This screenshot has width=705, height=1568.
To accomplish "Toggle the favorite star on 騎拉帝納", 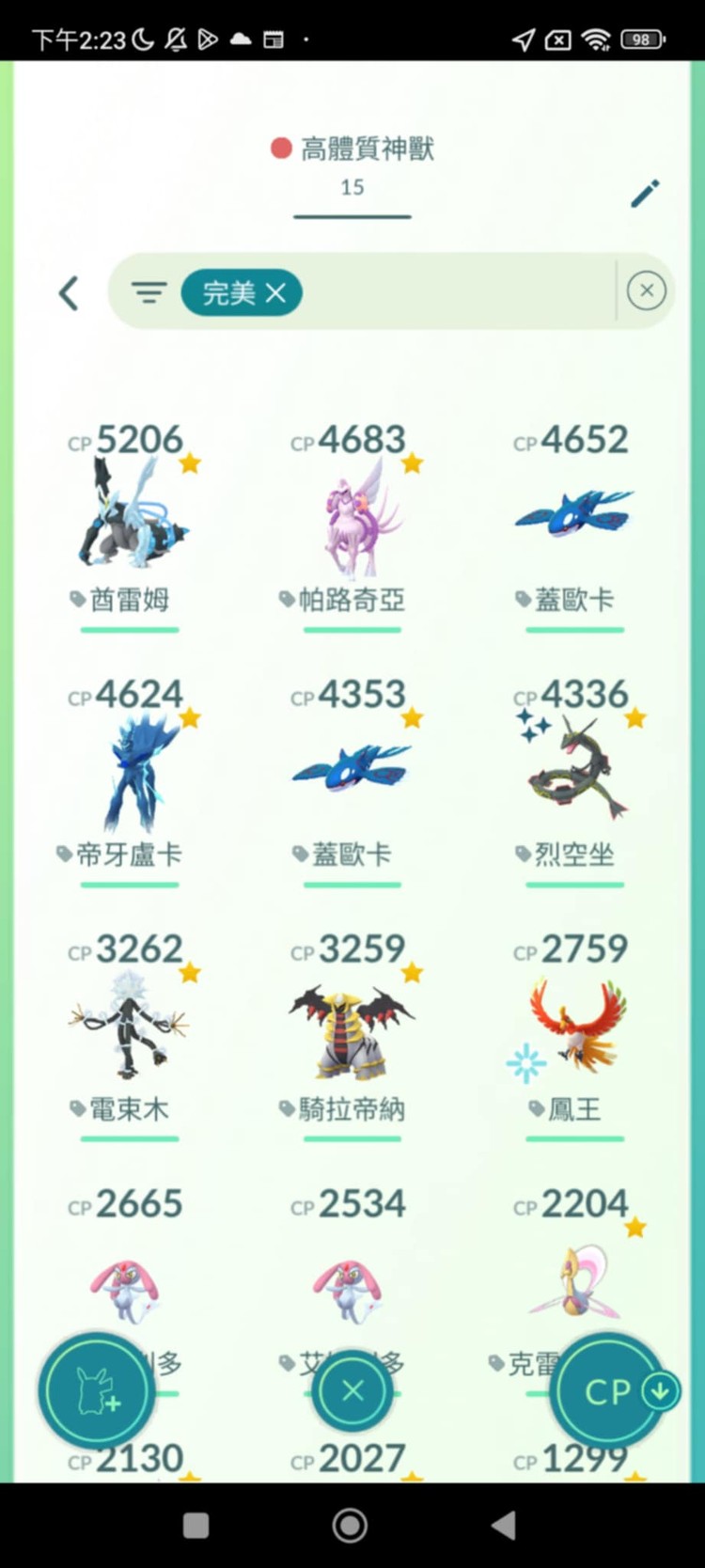I will [x=411, y=971].
